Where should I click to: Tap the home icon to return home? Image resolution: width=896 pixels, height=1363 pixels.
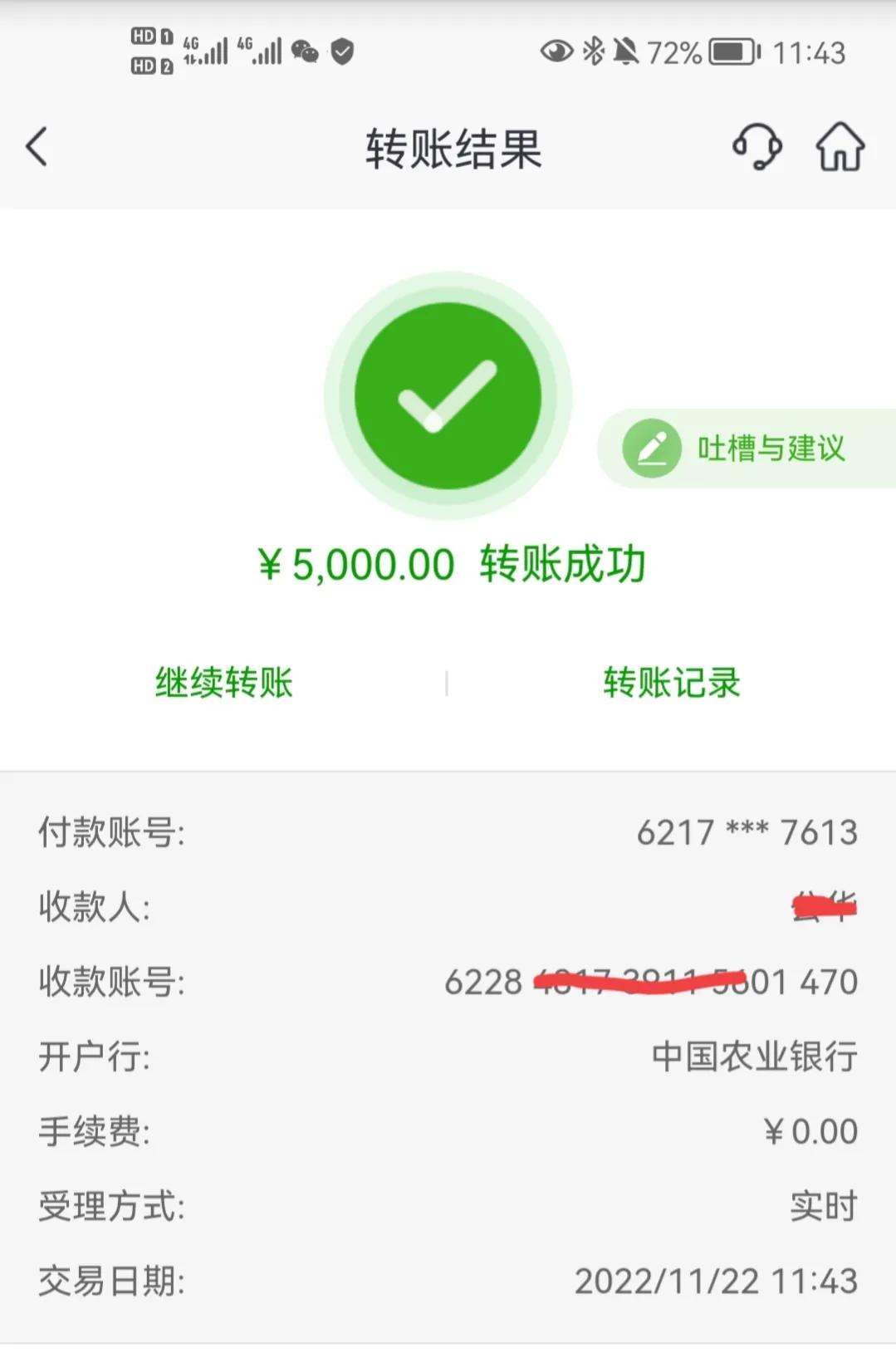point(840,147)
